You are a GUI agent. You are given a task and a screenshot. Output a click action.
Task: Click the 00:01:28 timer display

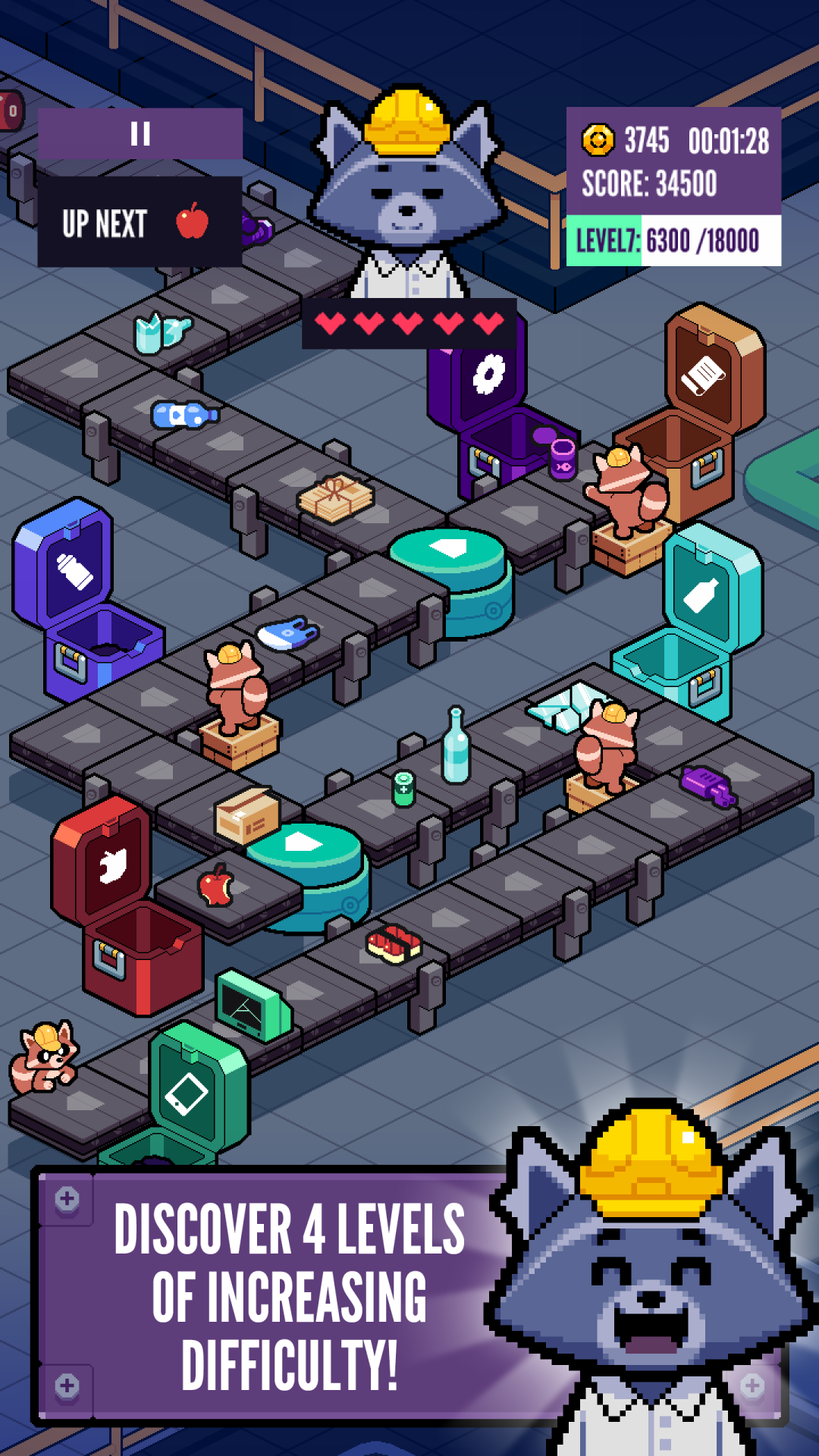pos(730,140)
